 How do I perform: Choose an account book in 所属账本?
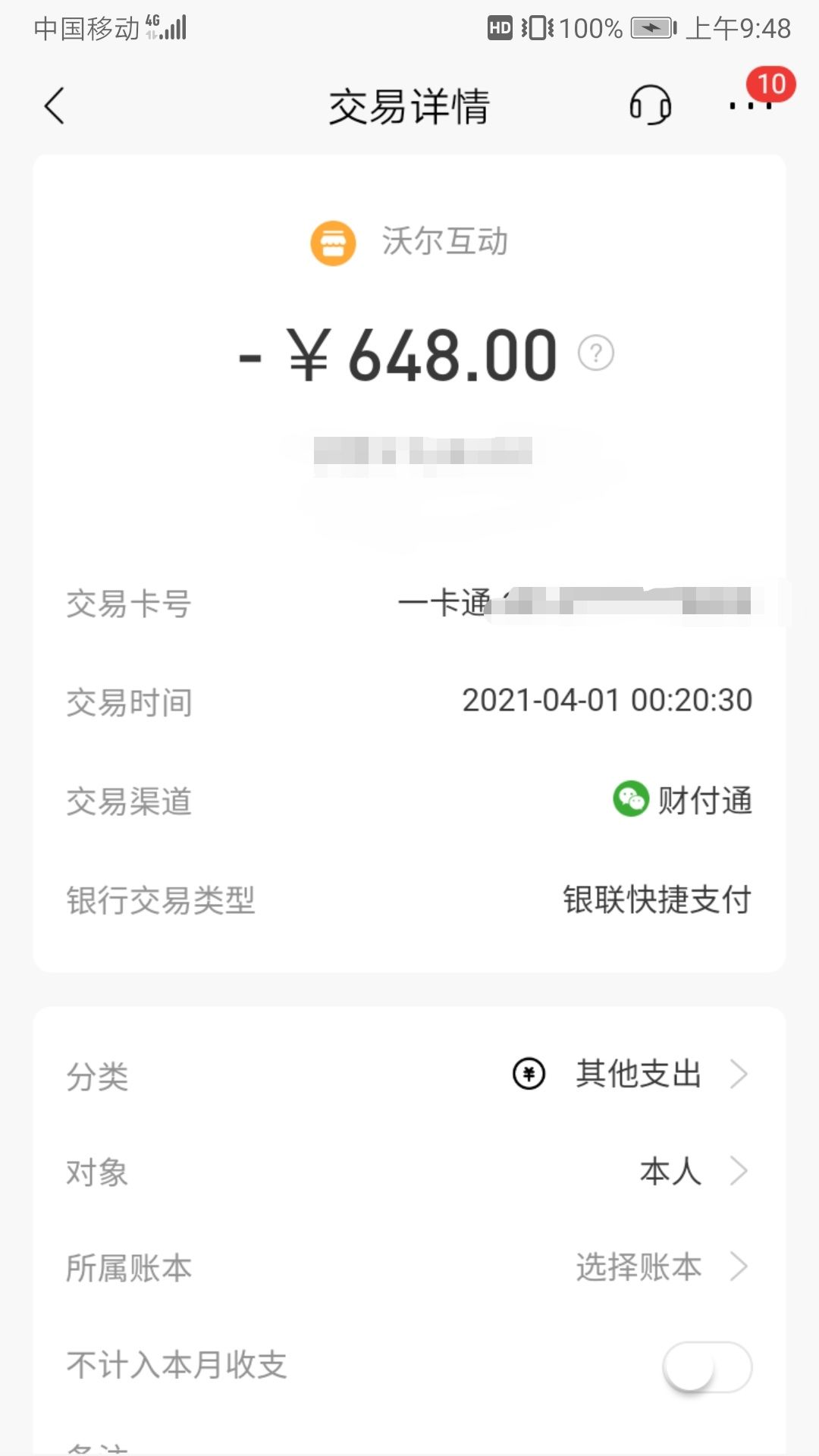pyautogui.click(x=639, y=1267)
